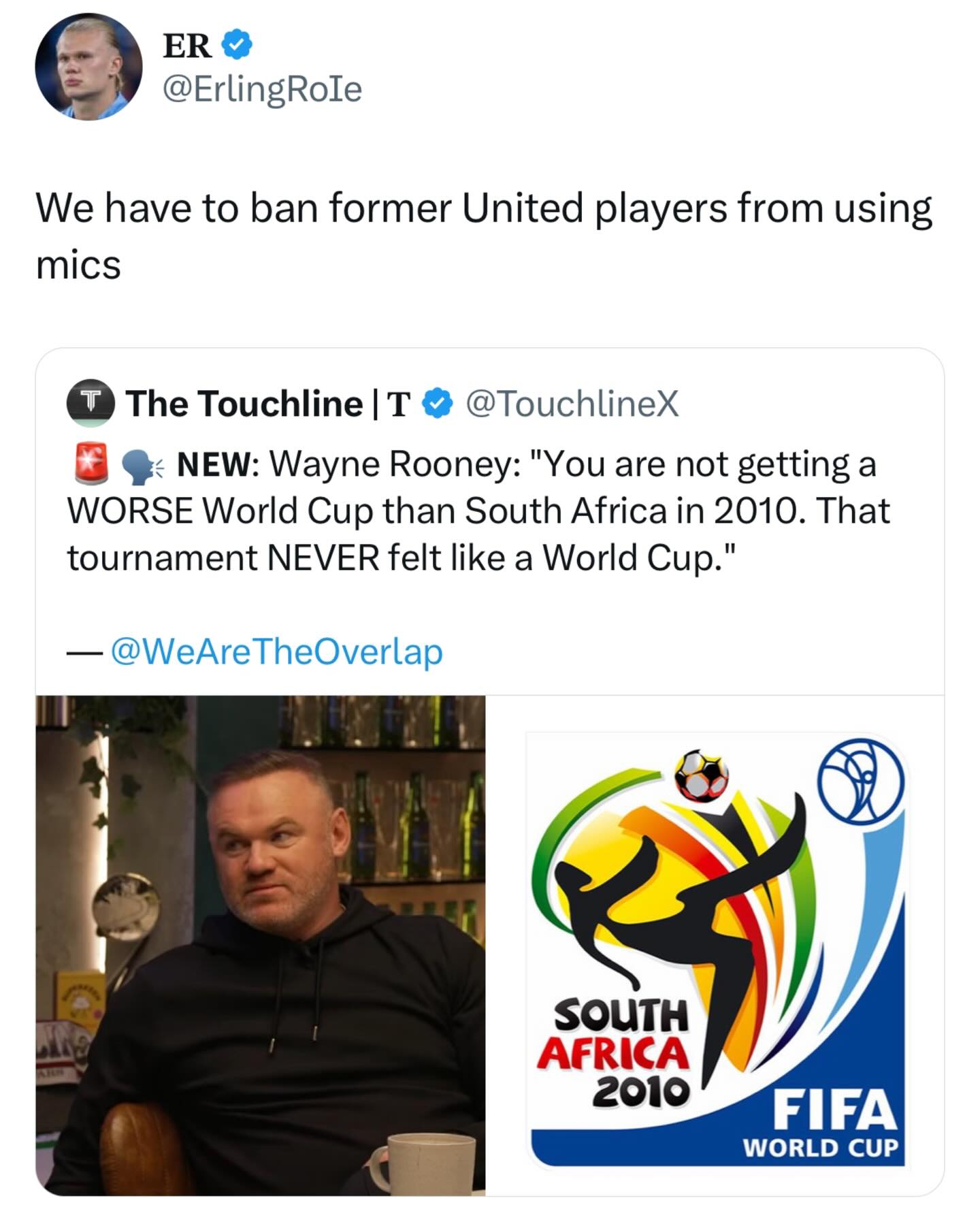Image resolution: width=980 pixels, height=1224 pixels.
Task: Open the @ErlingRoIe profile handle
Action: (x=262, y=89)
